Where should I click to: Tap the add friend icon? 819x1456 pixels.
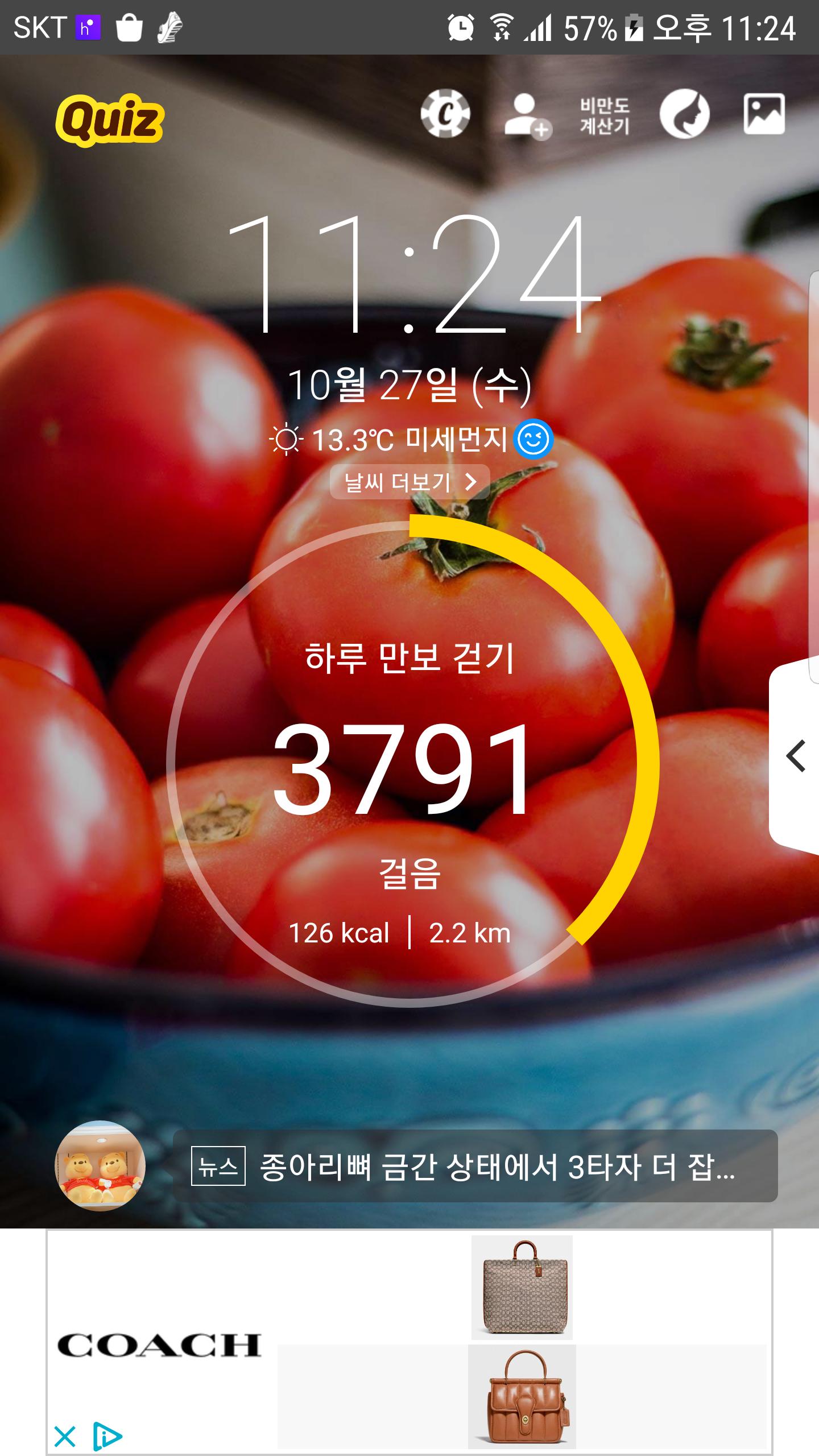tap(526, 115)
